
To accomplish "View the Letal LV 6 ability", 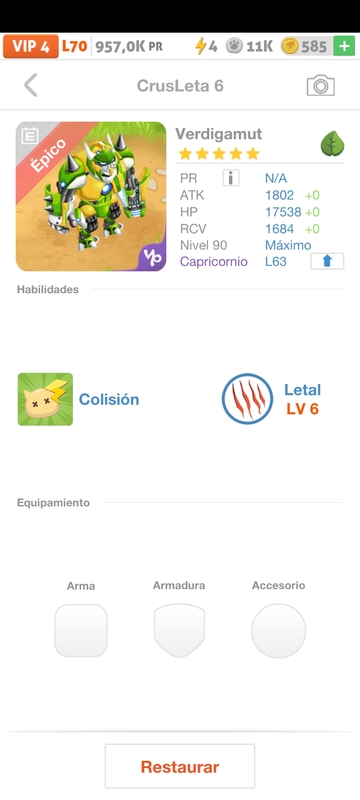I will (272, 399).
